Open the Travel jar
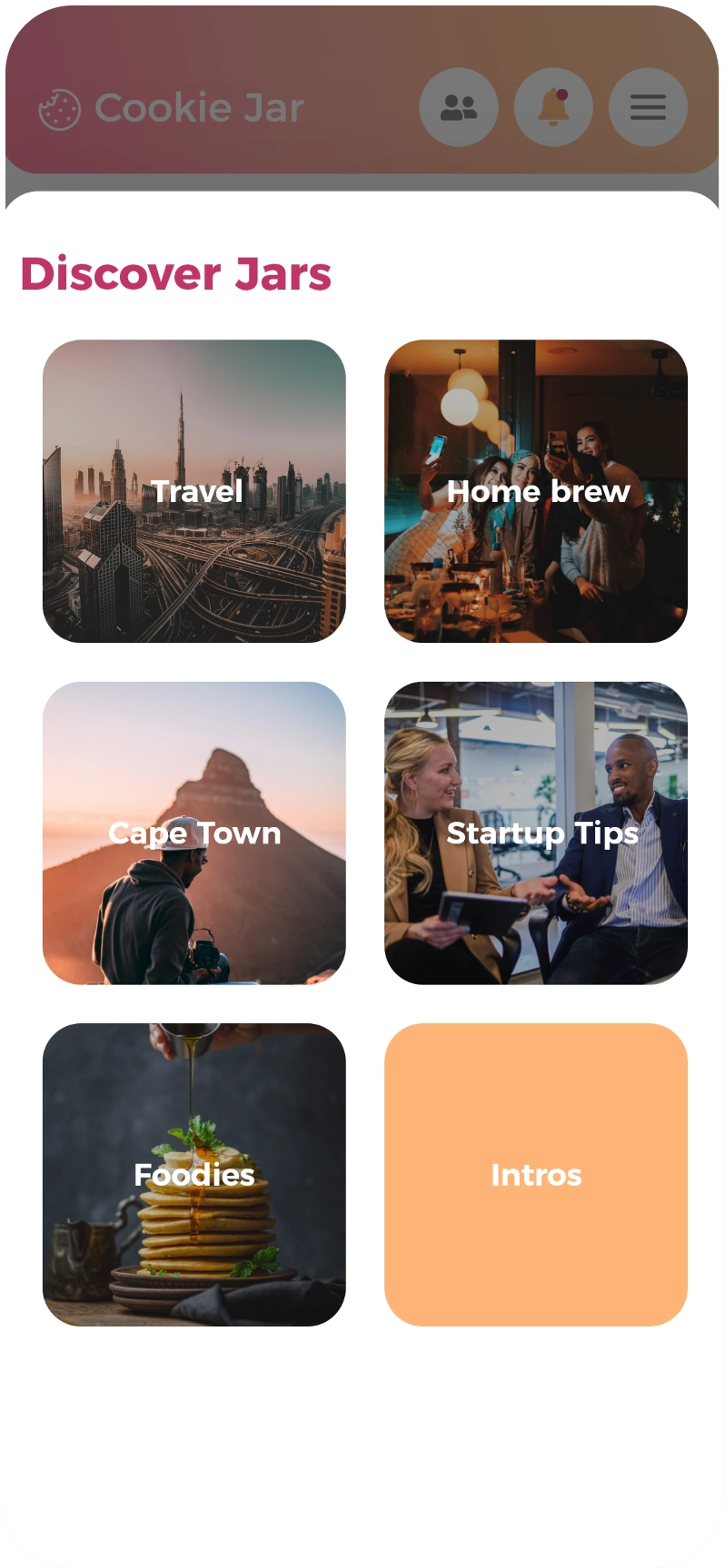 (194, 491)
